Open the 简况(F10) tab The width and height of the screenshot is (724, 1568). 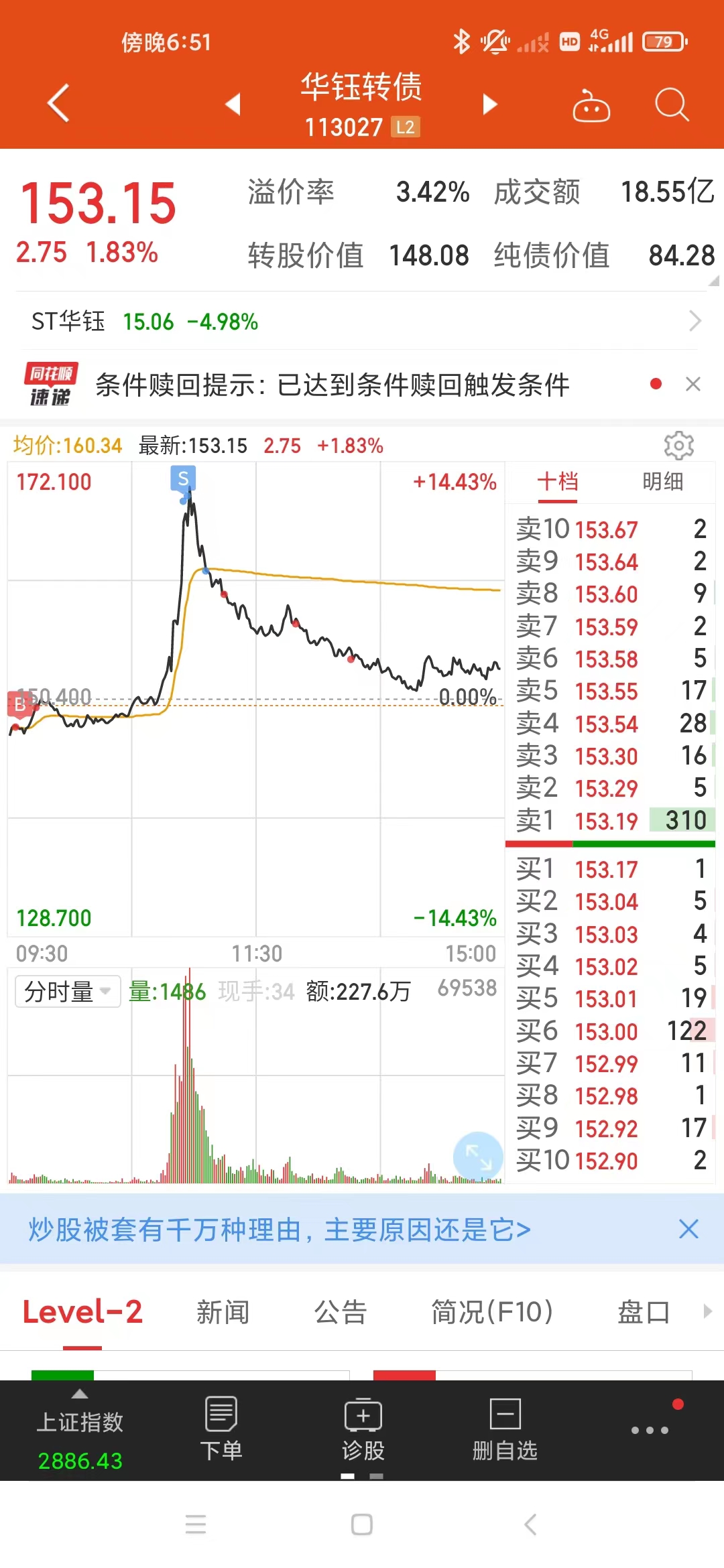491,1312
